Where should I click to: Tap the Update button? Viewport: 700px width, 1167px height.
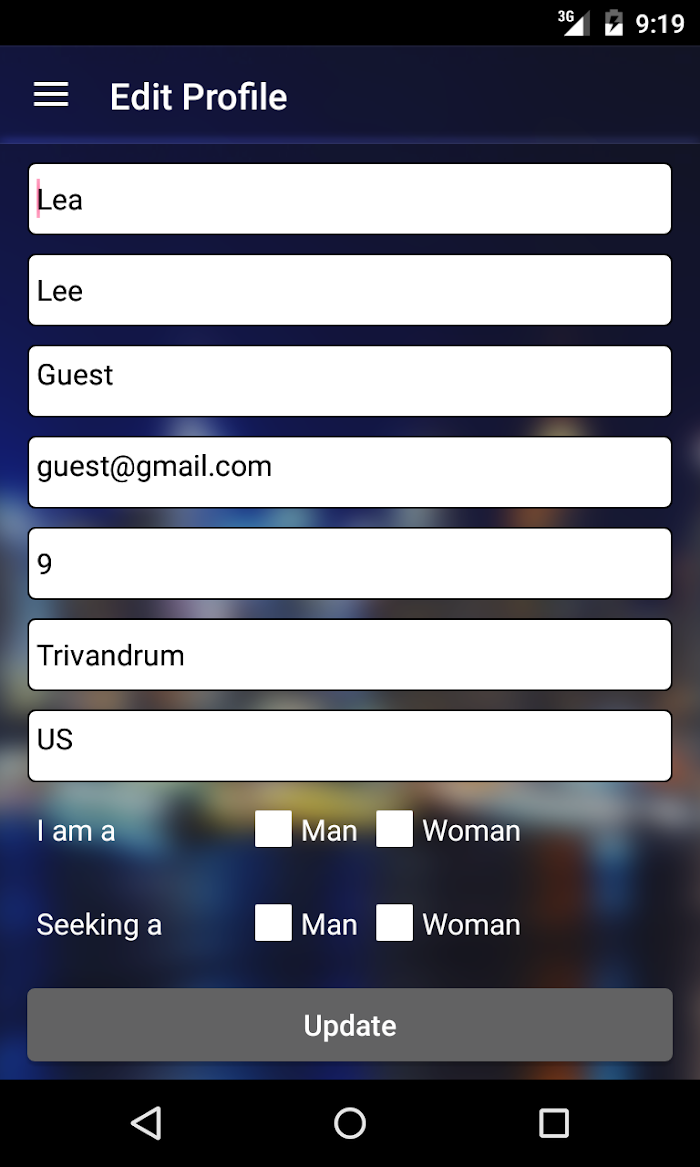point(350,1025)
